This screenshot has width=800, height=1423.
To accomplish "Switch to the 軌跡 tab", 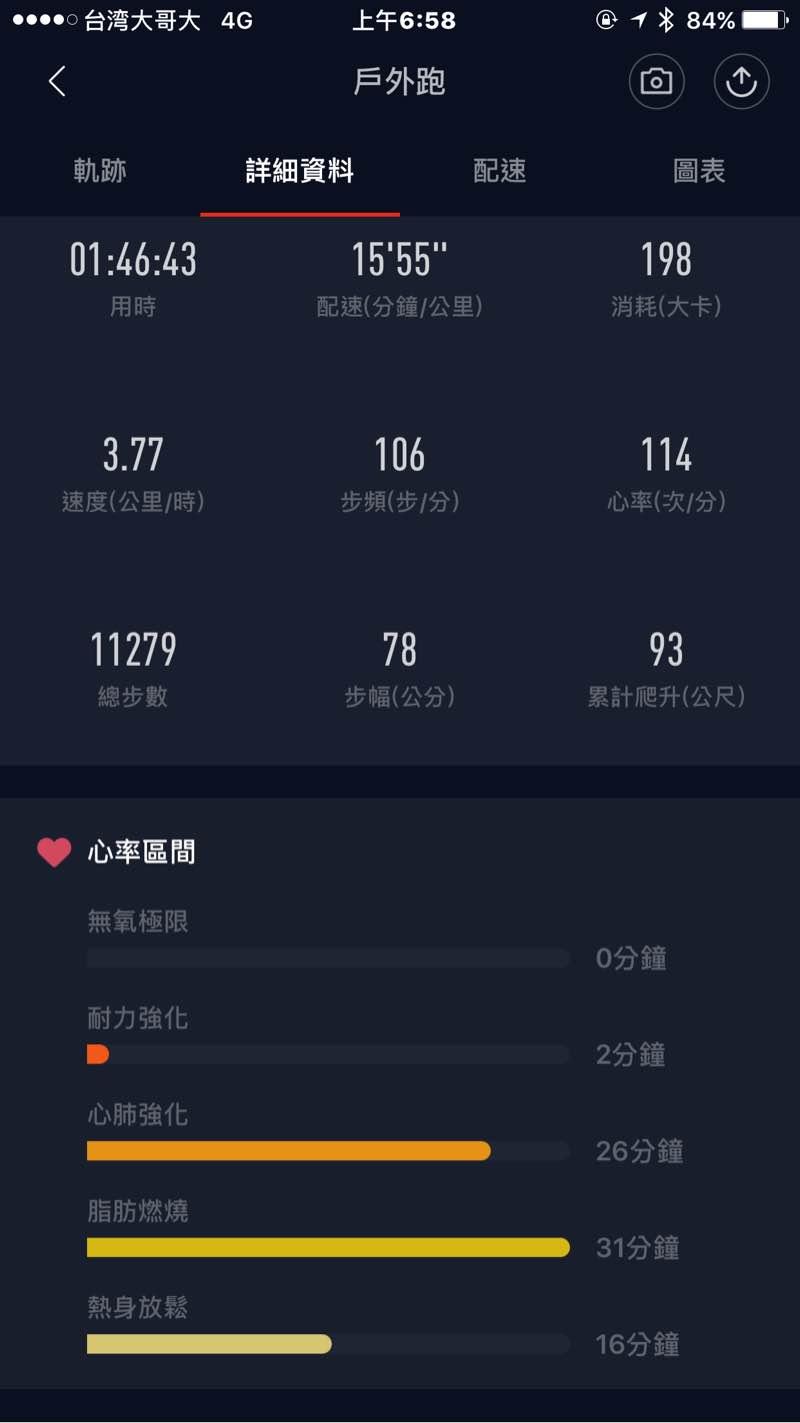I will tap(100, 171).
